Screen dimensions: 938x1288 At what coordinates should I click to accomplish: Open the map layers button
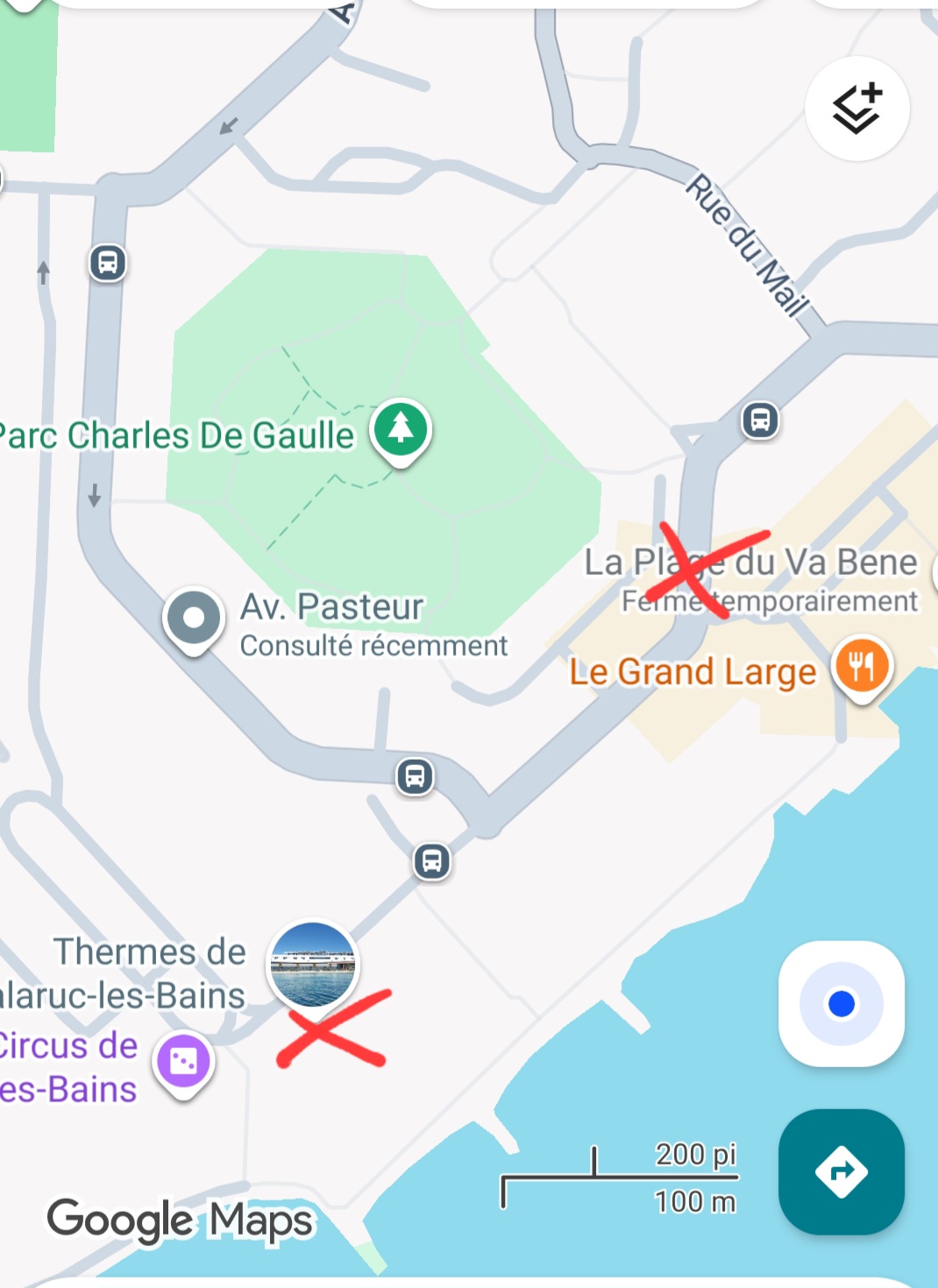tap(856, 109)
